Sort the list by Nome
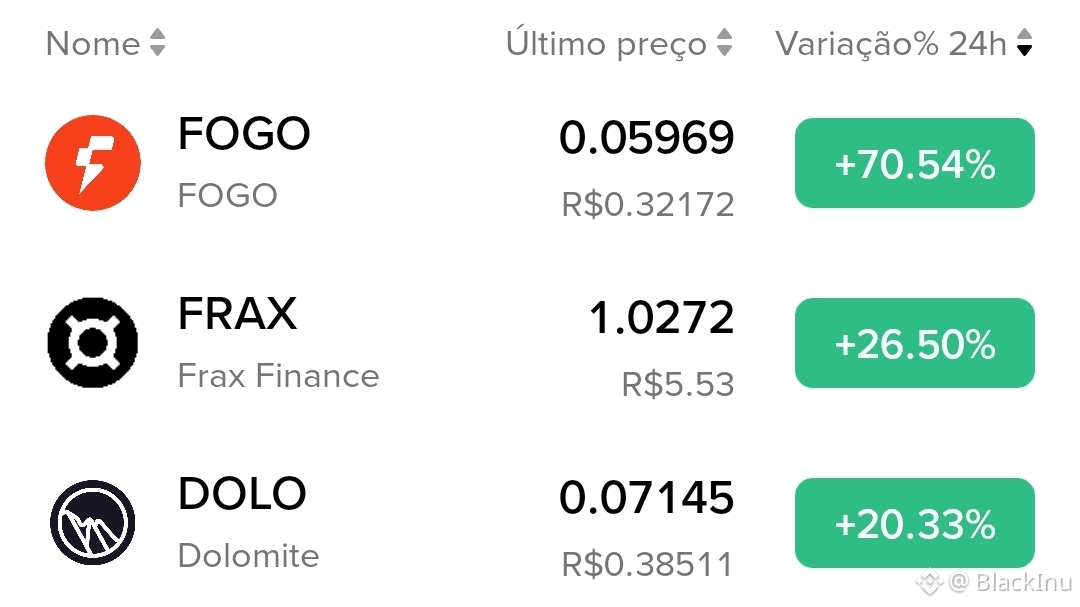The image size is (1080, 607). 105,44
